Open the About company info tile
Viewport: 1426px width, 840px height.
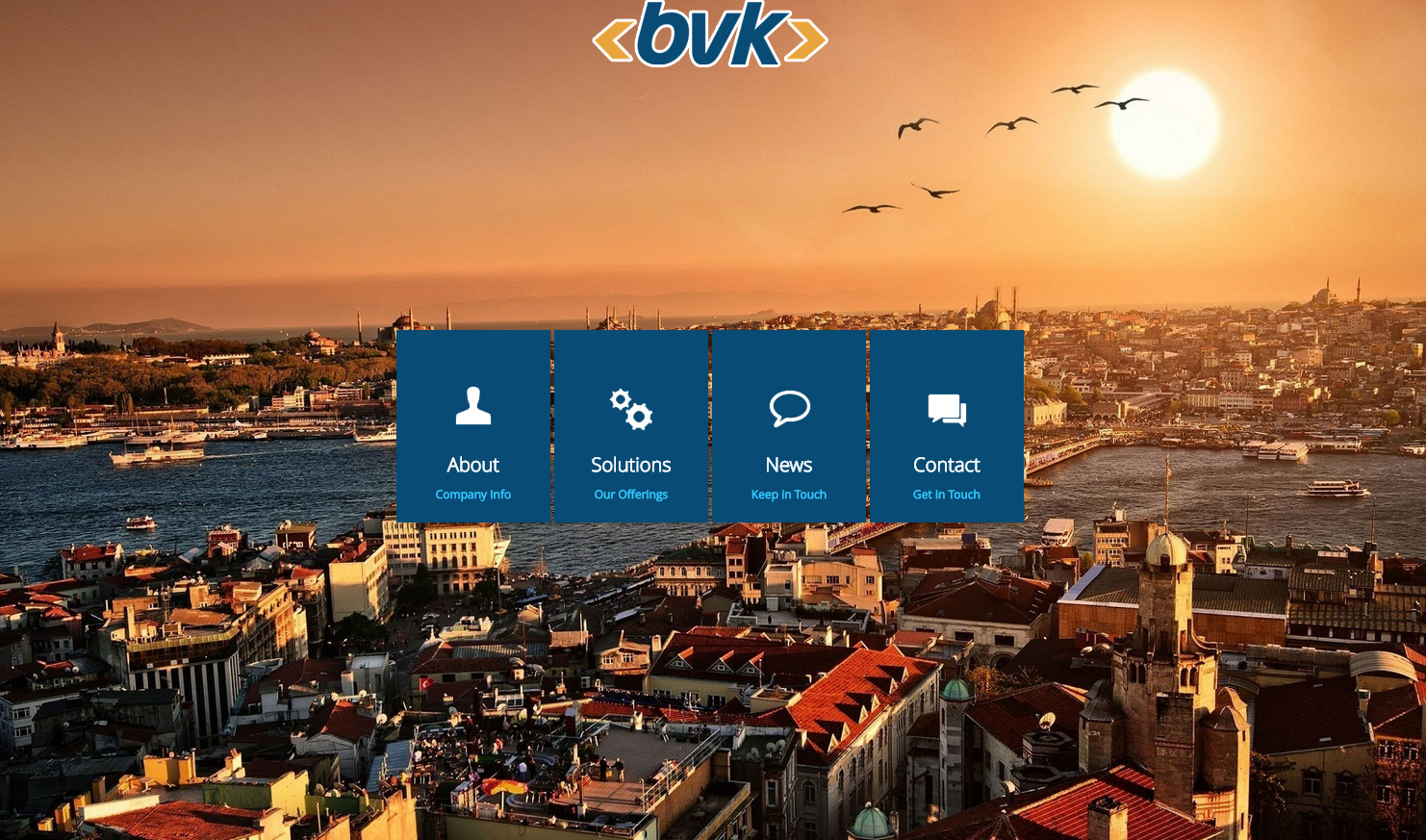coord(472,427)
